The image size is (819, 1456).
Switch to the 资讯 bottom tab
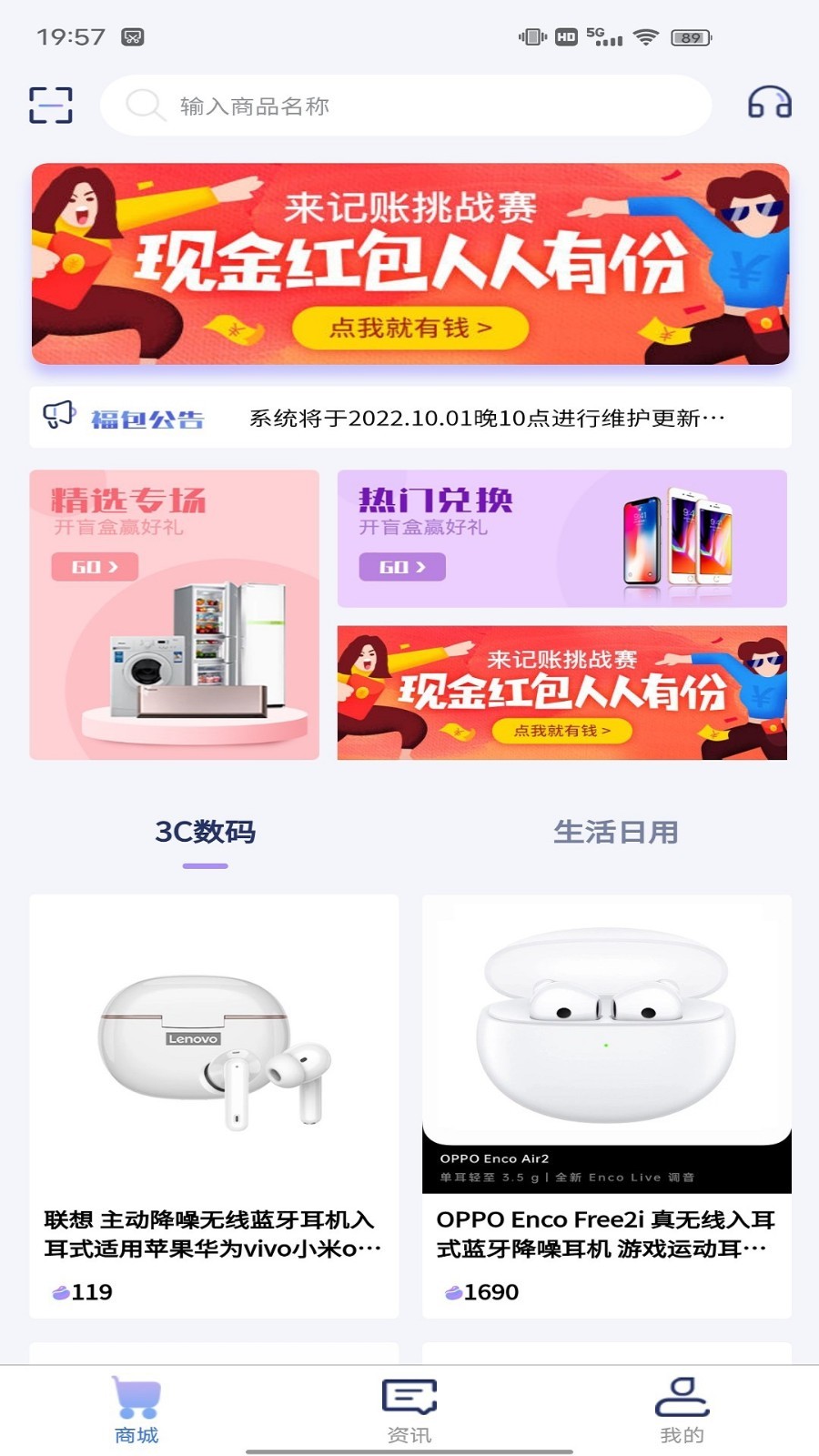pos(409,1409)
